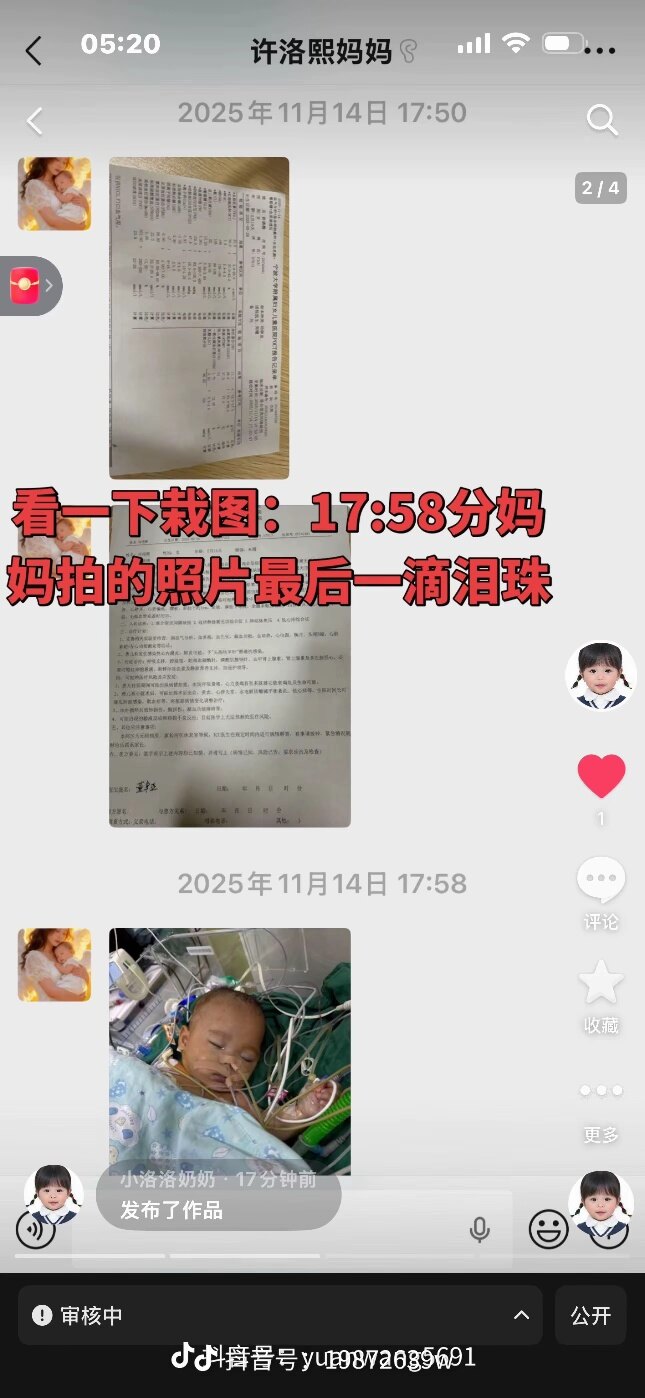This screenshot has width=645, height=1398.
Task: Open the 小洛洛奶奶 发布了作品 notification
Action: pyautogui.click(x=218, y=1196)
